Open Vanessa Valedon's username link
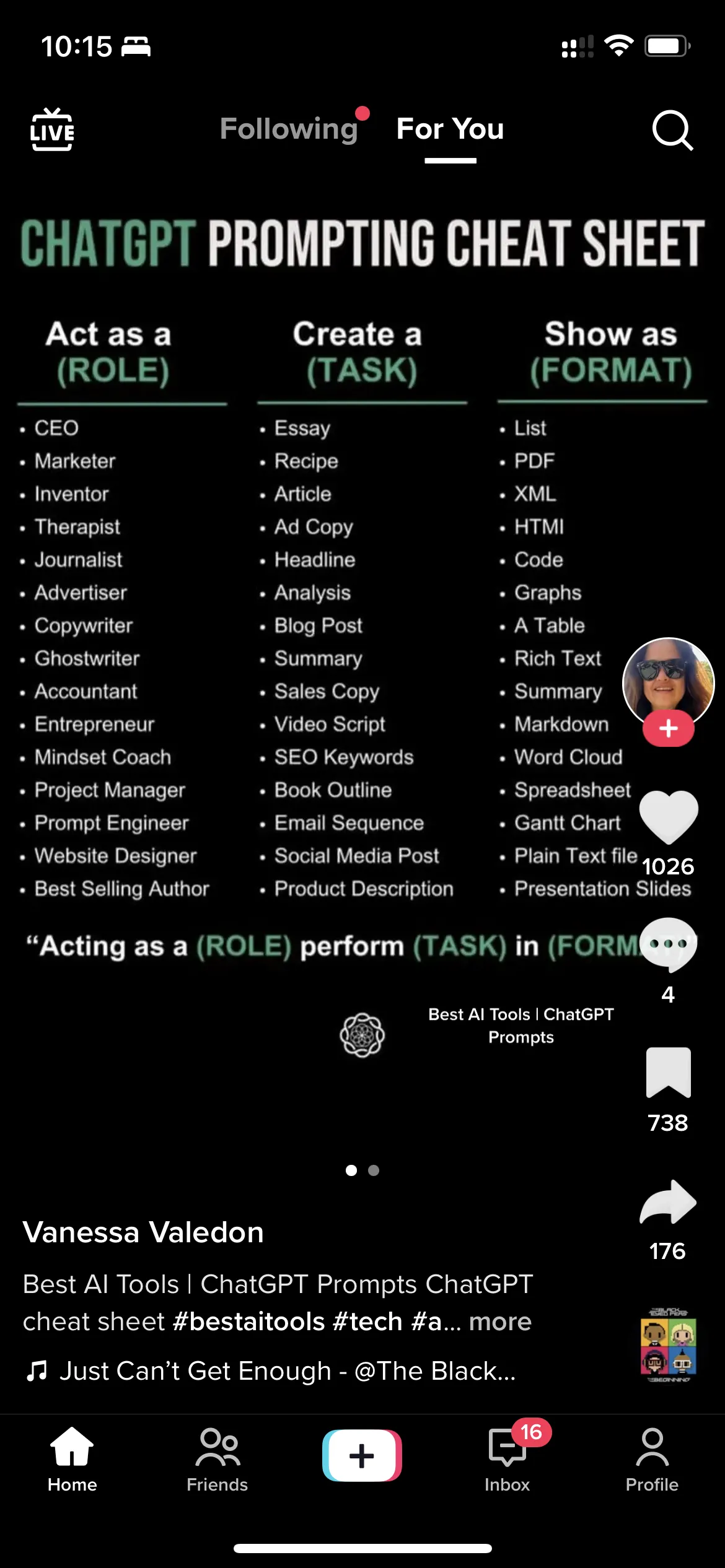 click(143, 1232)
